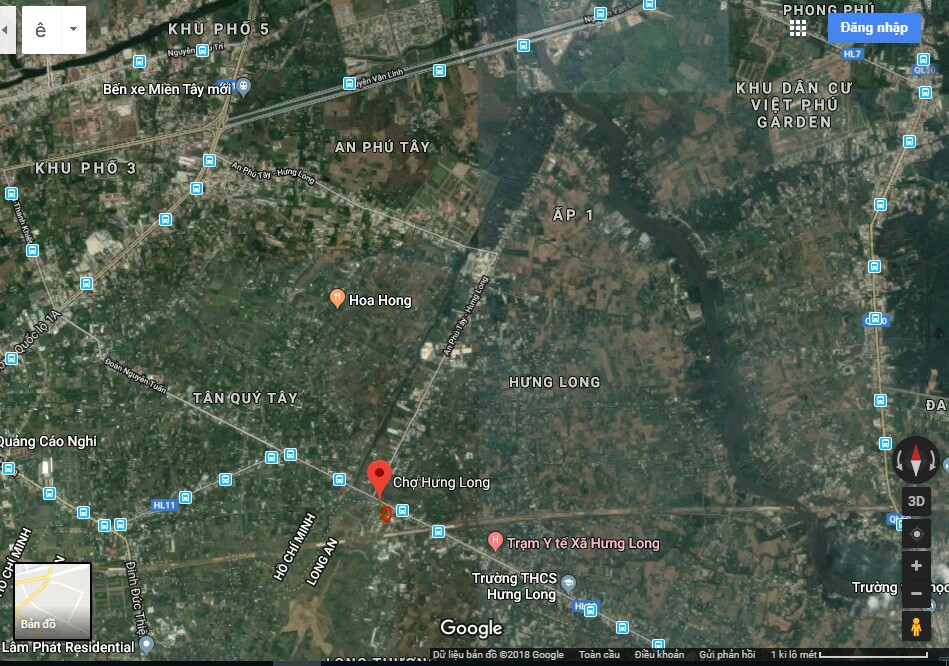The height and width of the screenshot is (666, 949).
Task: Open Trạm Y tế Xã Hưng Long marker
Action: [x=494, y=542]
